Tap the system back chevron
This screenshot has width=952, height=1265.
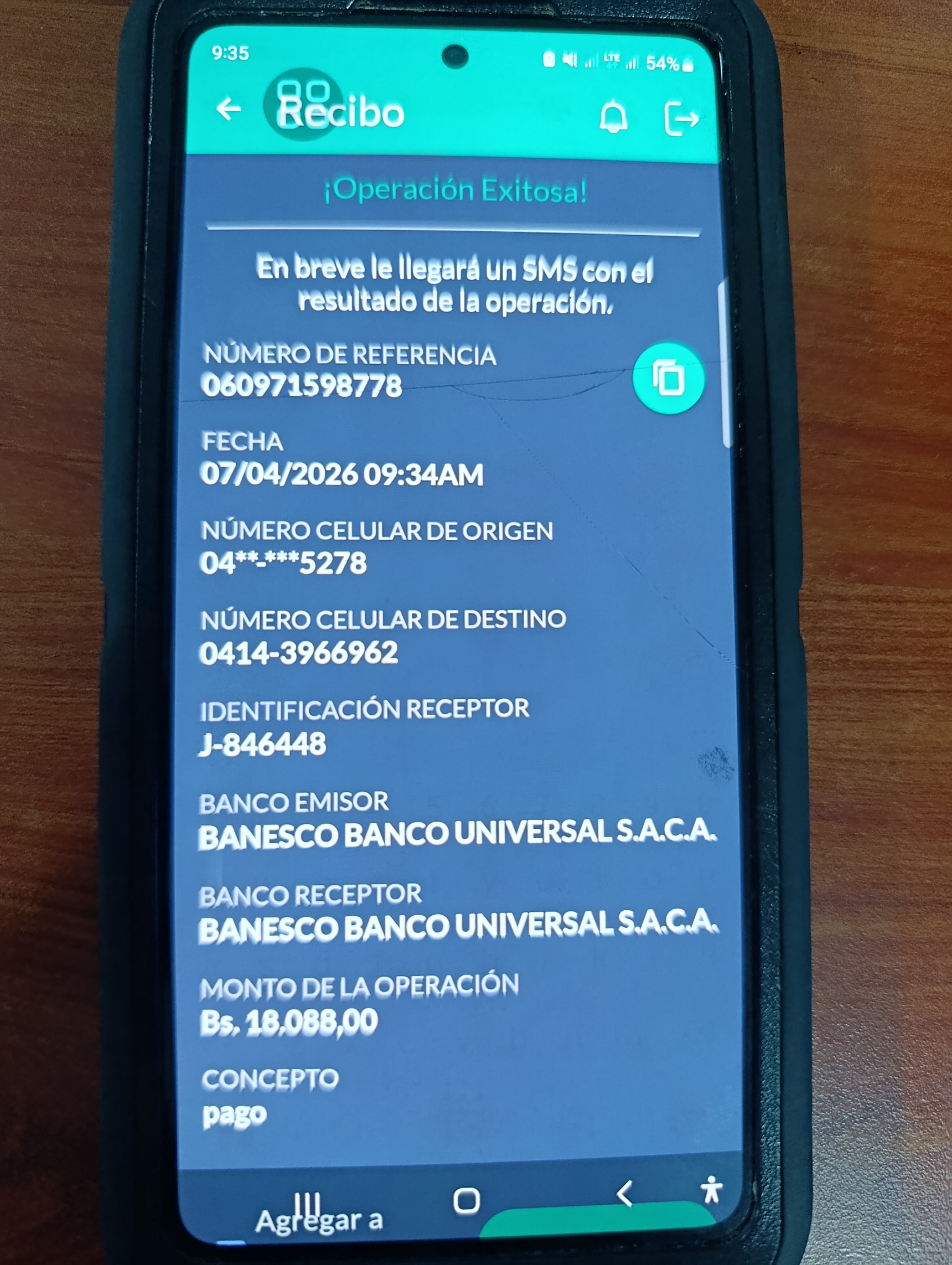(x=624, y=1194)
